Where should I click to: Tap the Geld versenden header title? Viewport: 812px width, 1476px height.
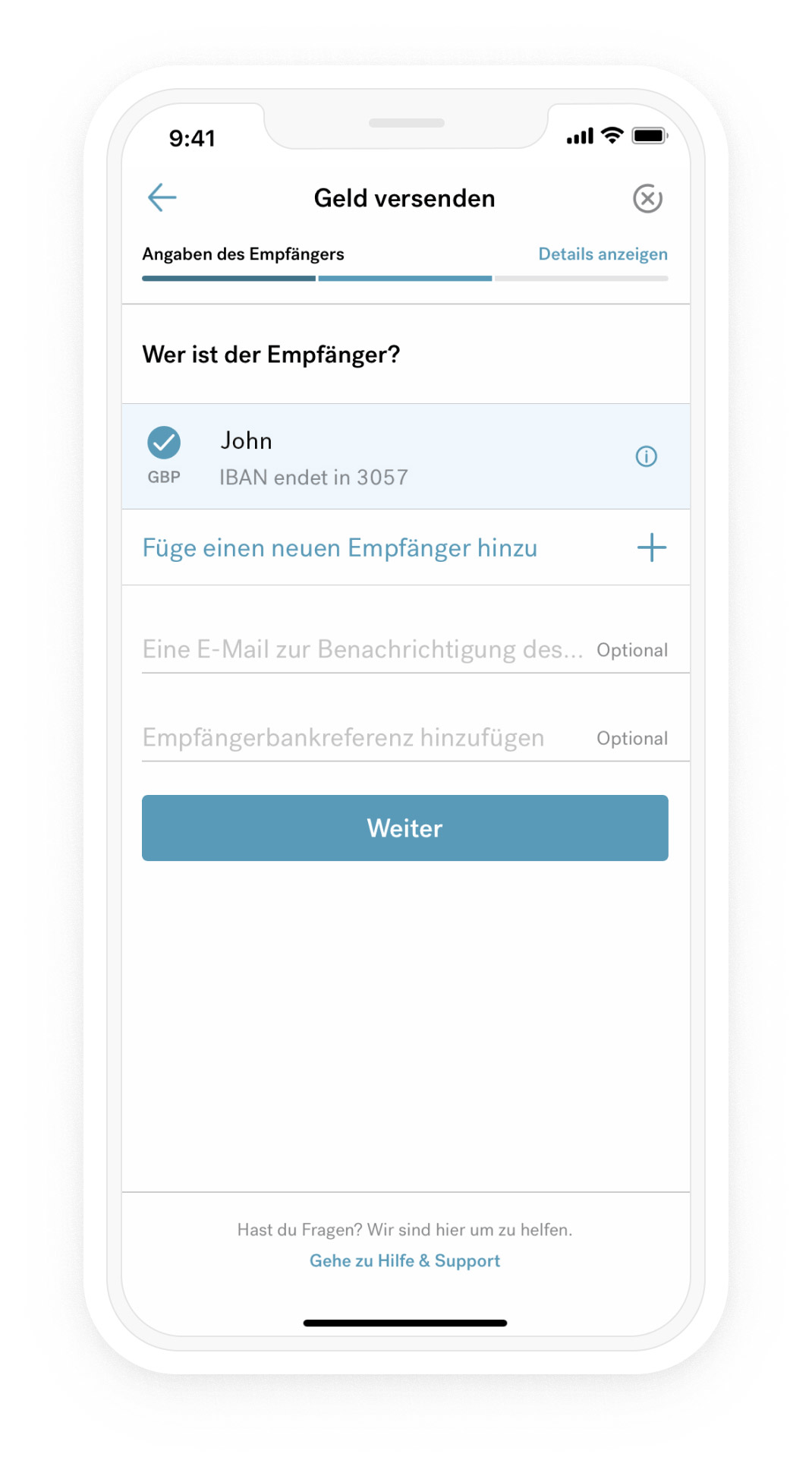pyautogui.click(x=404, y=197)
